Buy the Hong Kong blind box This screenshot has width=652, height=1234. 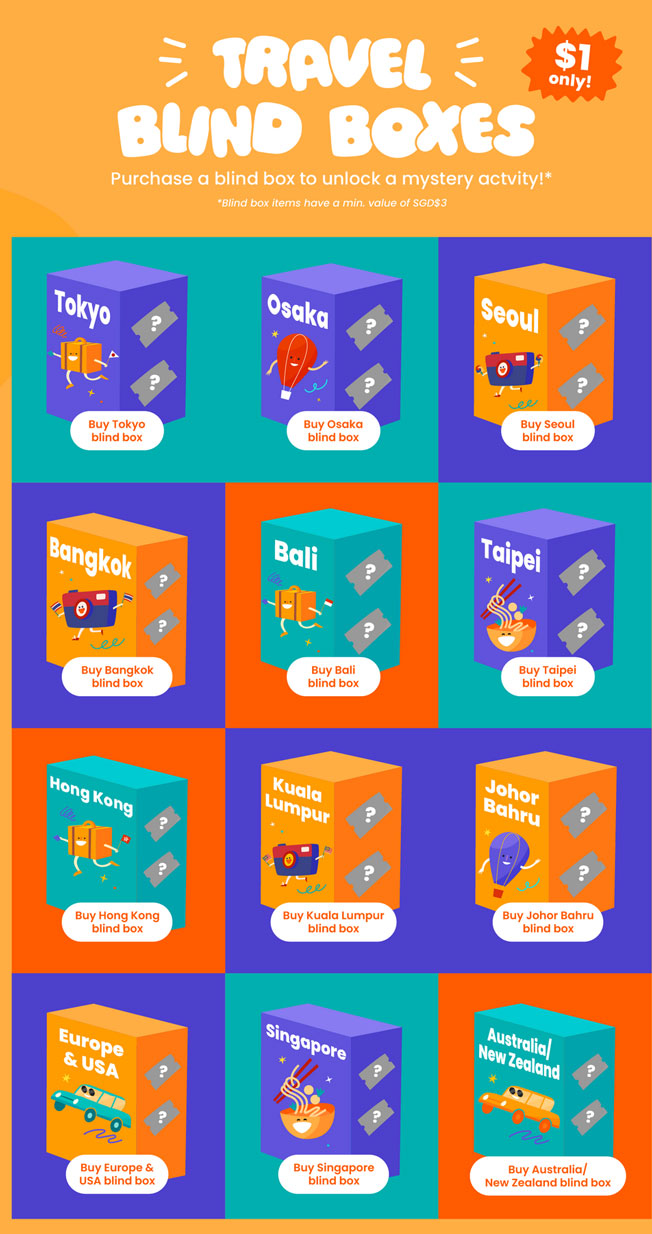click(x=117, y=922)
